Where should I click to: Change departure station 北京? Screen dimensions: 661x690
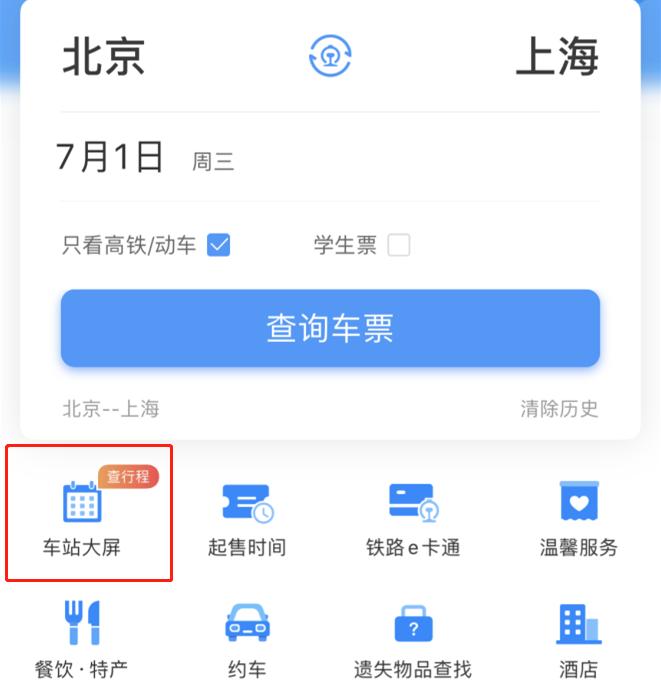pyautogui.click(x=104, y=56)
